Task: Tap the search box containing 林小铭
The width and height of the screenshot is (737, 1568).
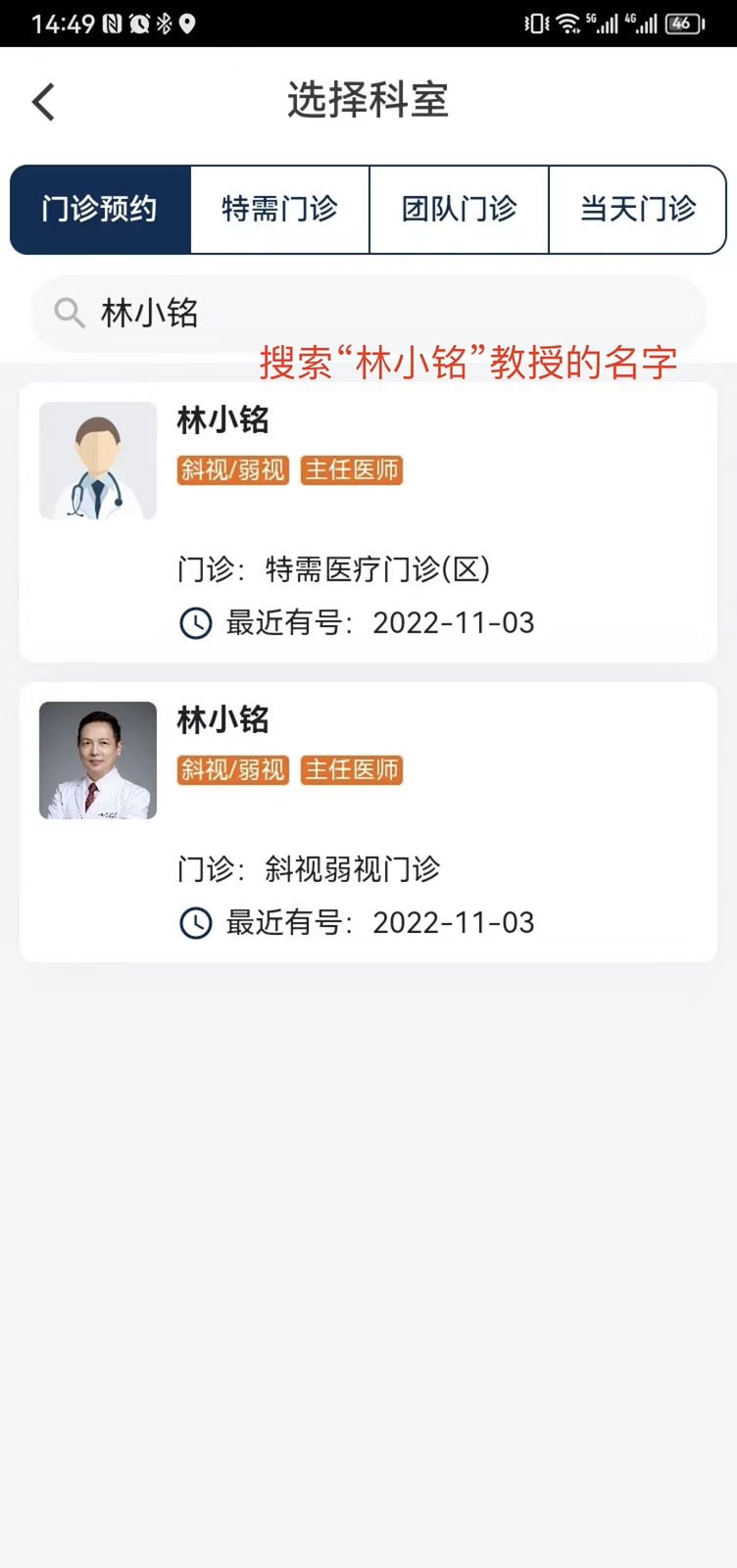Action: pyautogui.click(x=368, y=313)
